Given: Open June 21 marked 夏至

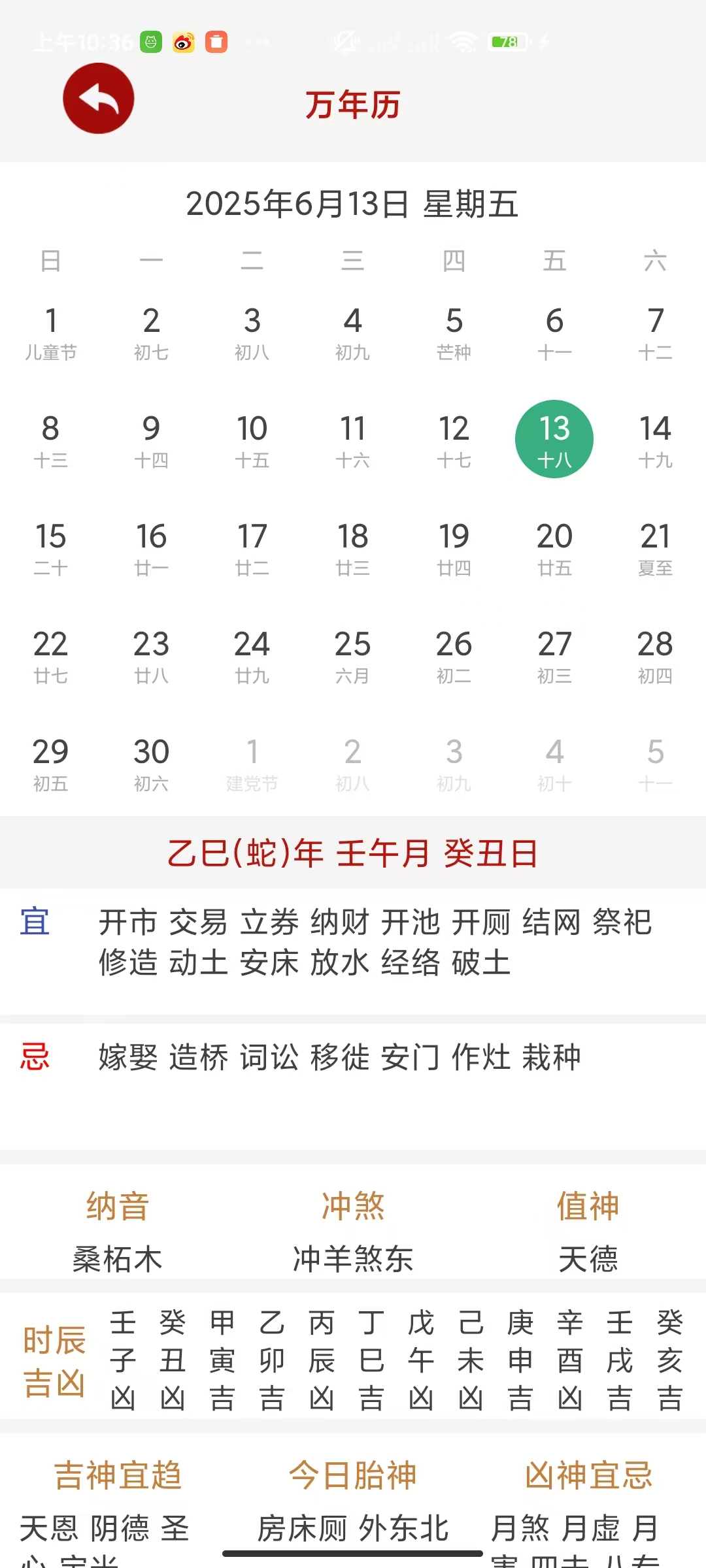Looking at the screenshot, I should click(655, 547).
